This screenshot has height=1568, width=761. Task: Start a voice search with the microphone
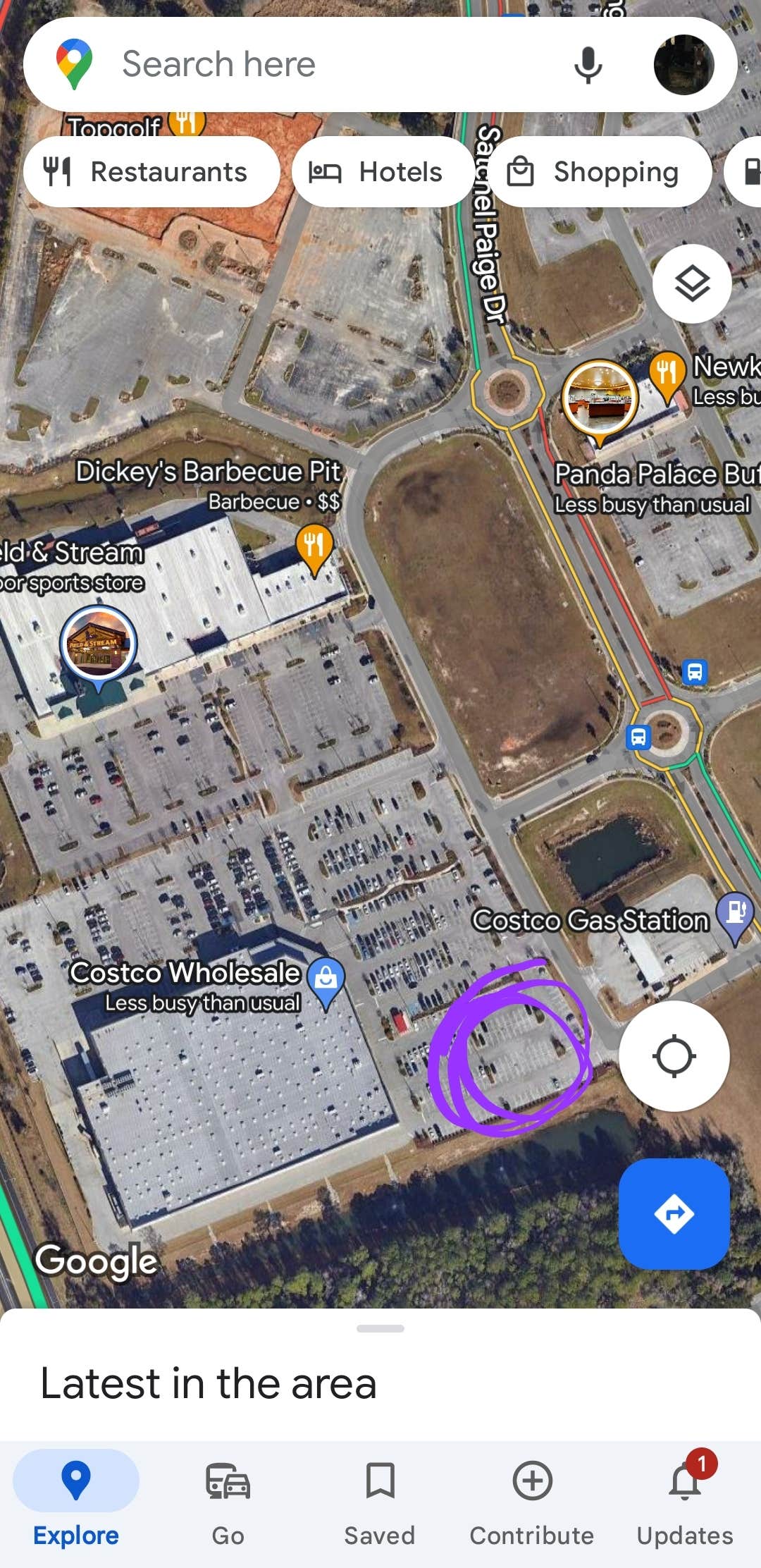[588, 64]
